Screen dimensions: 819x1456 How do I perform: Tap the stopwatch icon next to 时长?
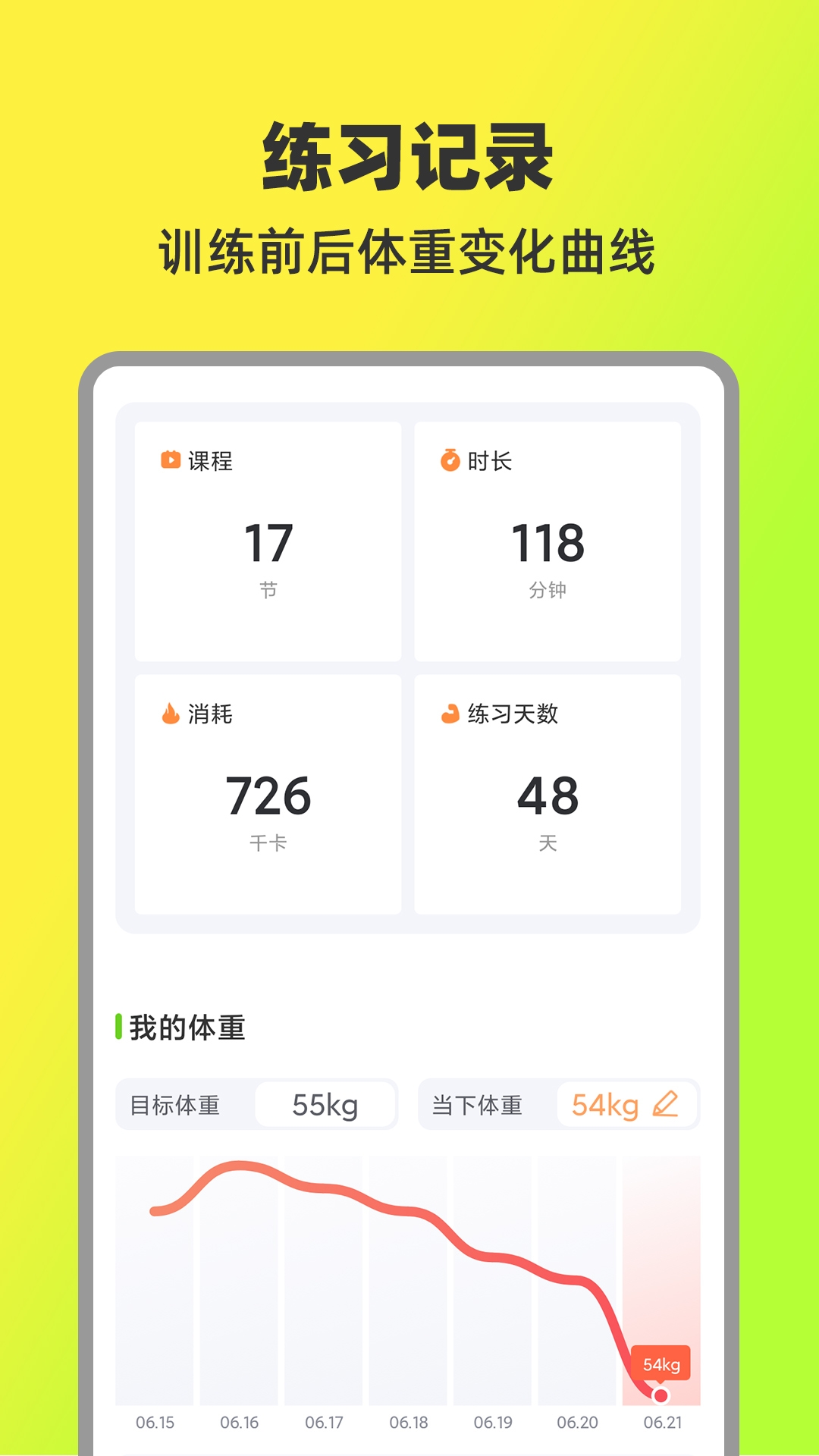pos(450,459)
